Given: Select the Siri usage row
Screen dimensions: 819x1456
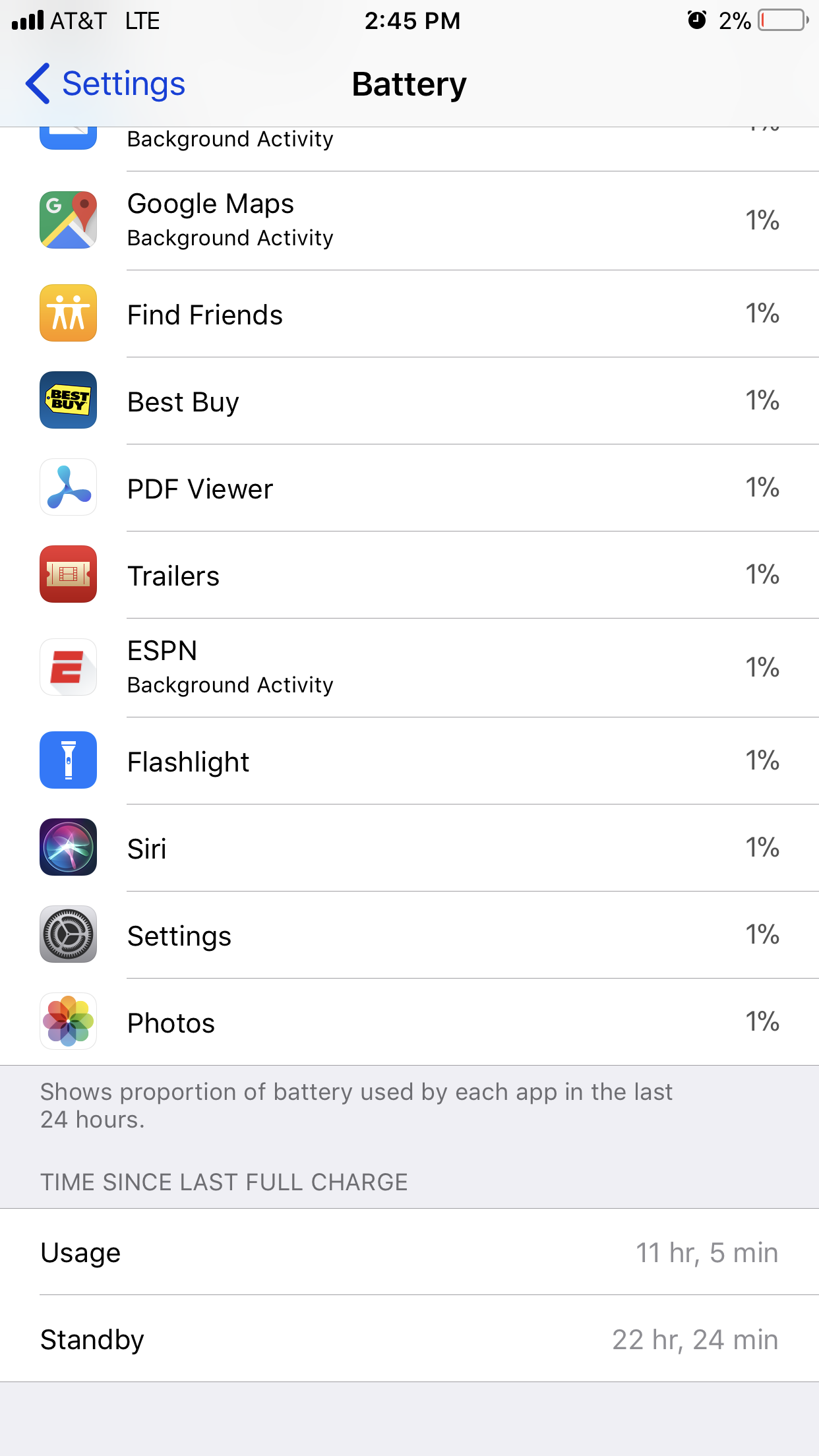Looking at the screenshot, I should (x=409, y=848).
